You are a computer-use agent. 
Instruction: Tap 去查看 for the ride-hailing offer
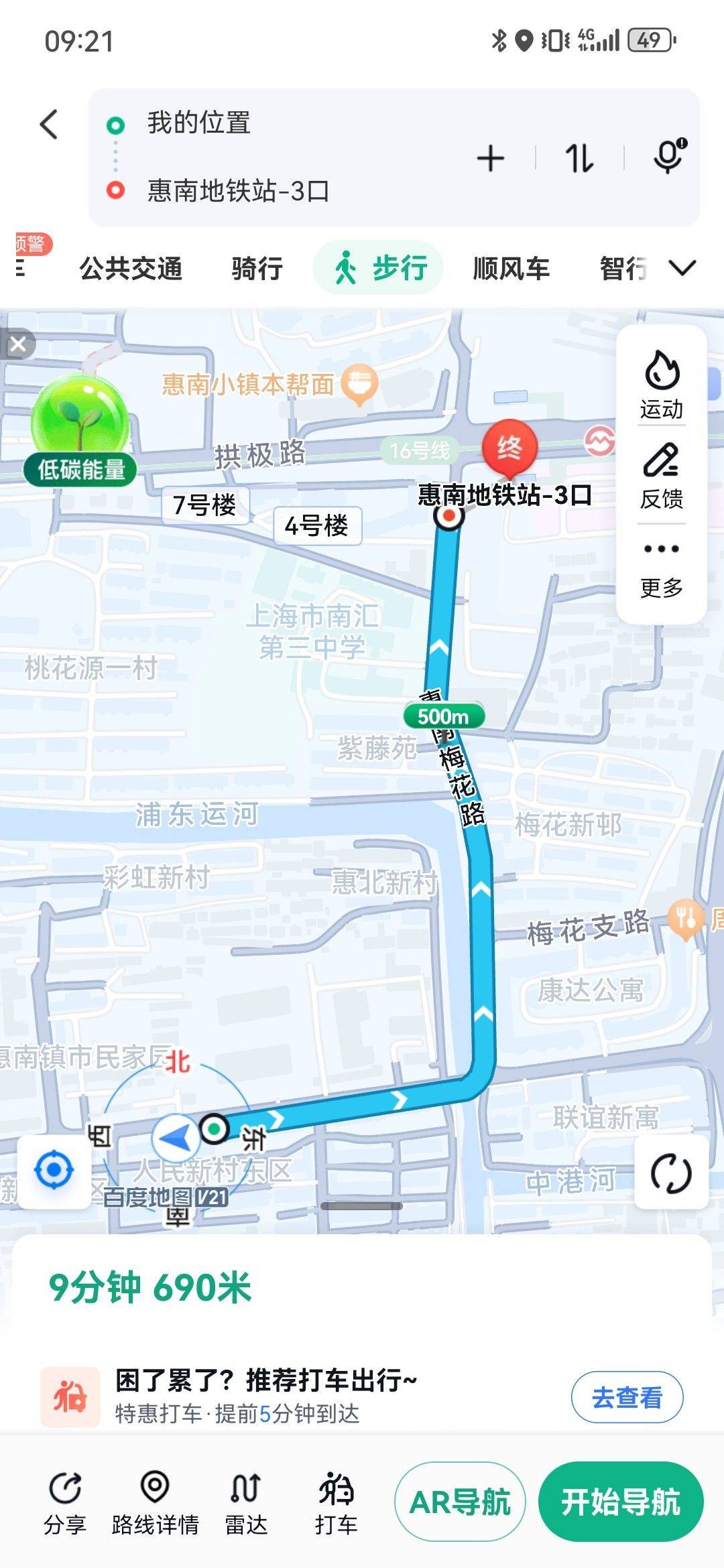tap(627, 1397)
